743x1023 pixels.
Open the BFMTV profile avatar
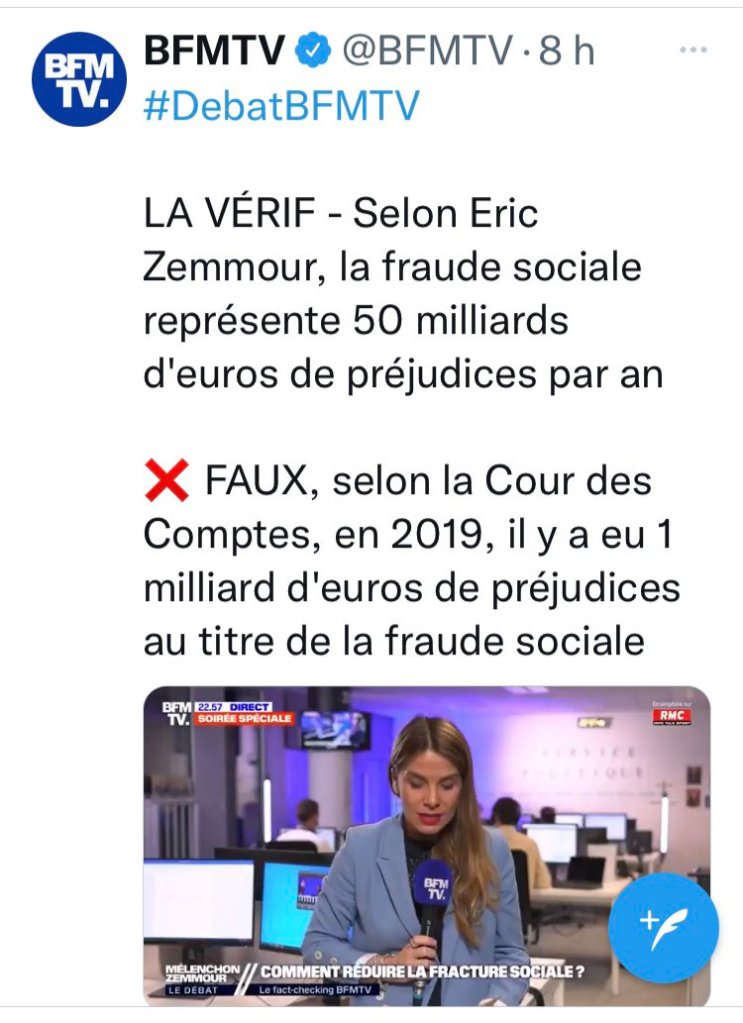pos(78,78)
